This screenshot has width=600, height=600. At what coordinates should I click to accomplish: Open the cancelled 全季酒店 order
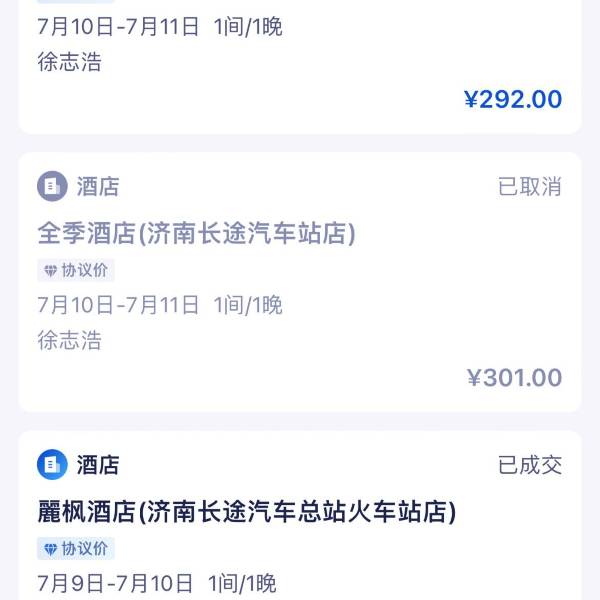(x=300, y=282)
